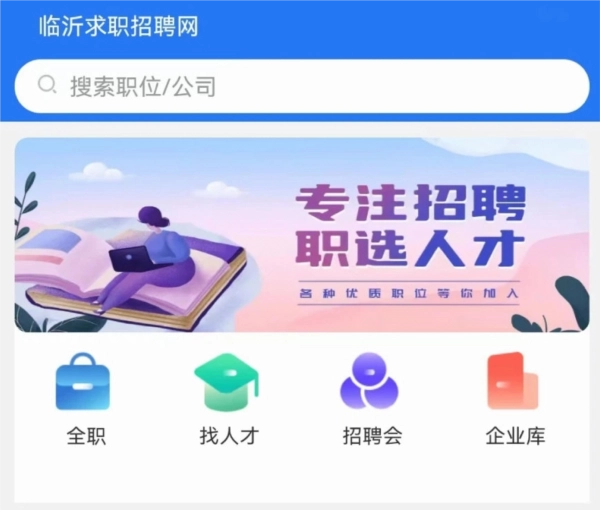Tap the 搜索职位/公司 search box
600x510 pixels.
point(300,87)
